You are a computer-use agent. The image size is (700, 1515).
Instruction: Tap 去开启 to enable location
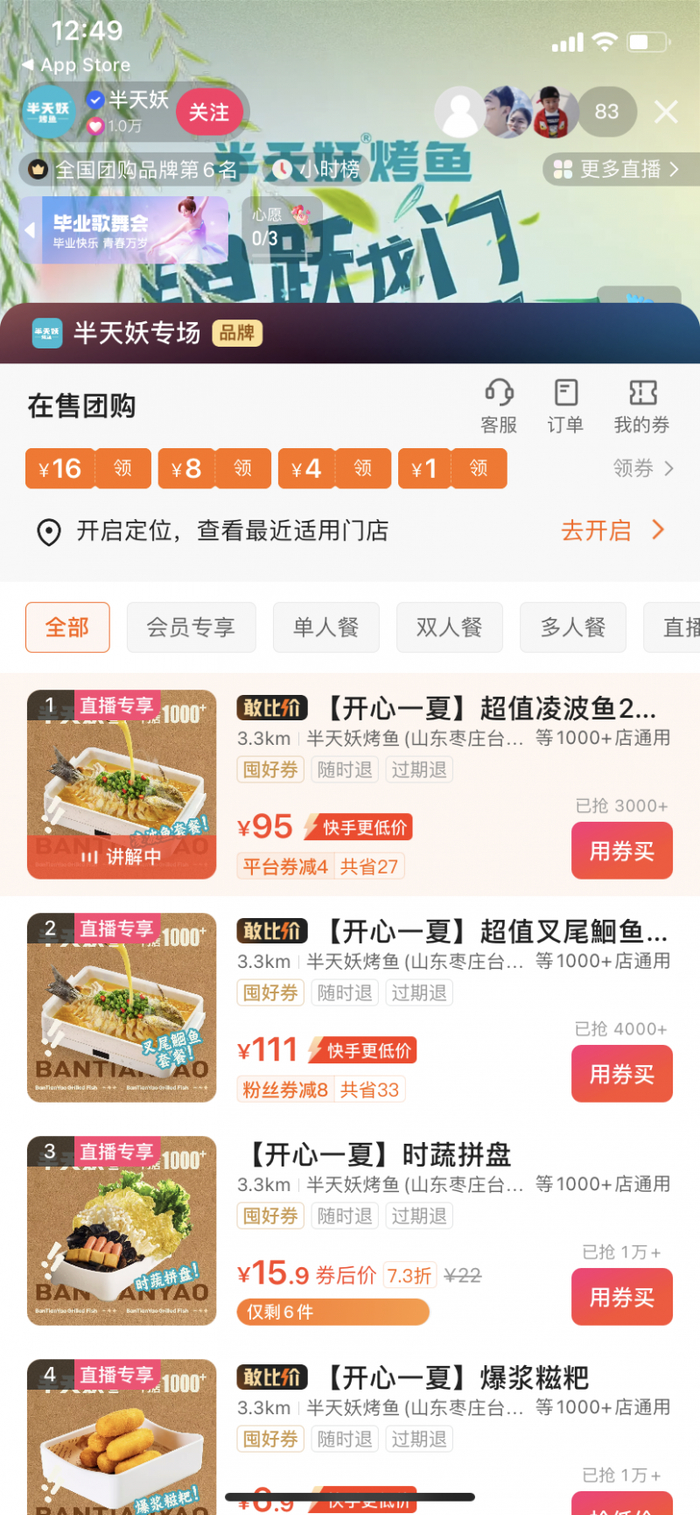(612, 530)
